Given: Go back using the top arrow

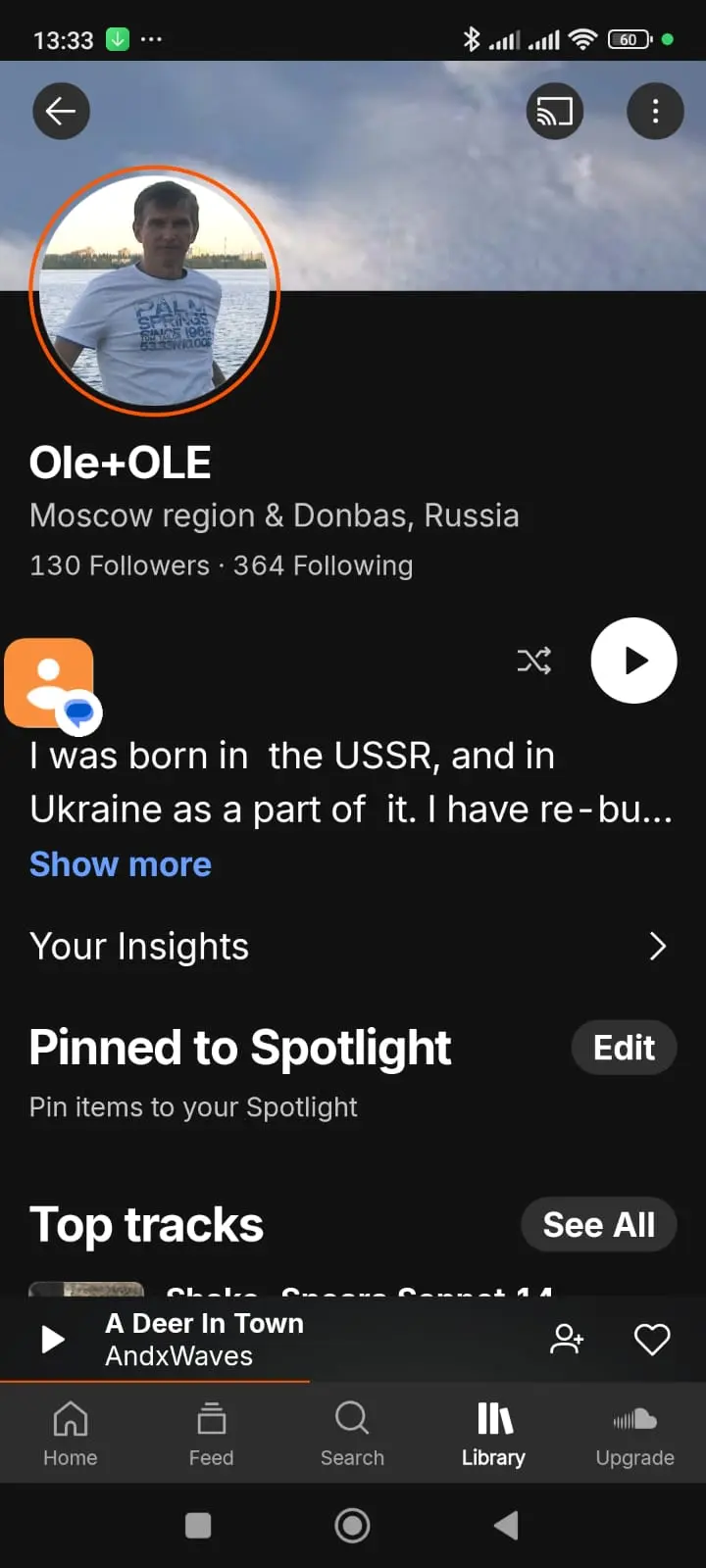Looking at the screenshot, I should click(x=61, y=112).
